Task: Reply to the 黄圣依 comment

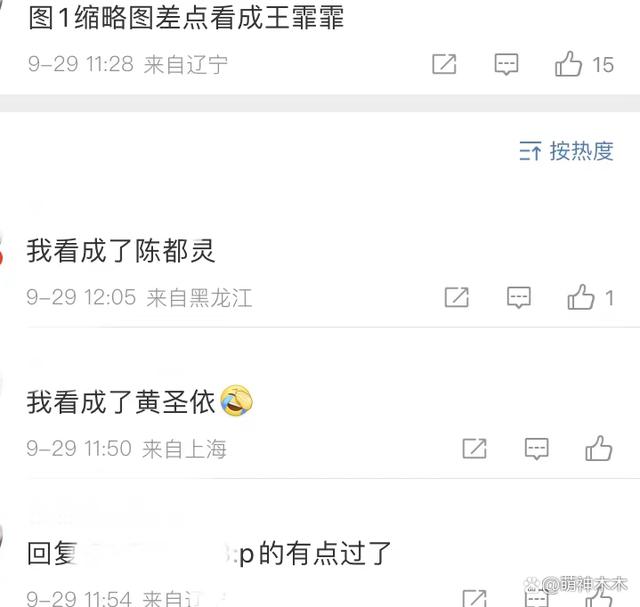Action: [x=537, y=448]
